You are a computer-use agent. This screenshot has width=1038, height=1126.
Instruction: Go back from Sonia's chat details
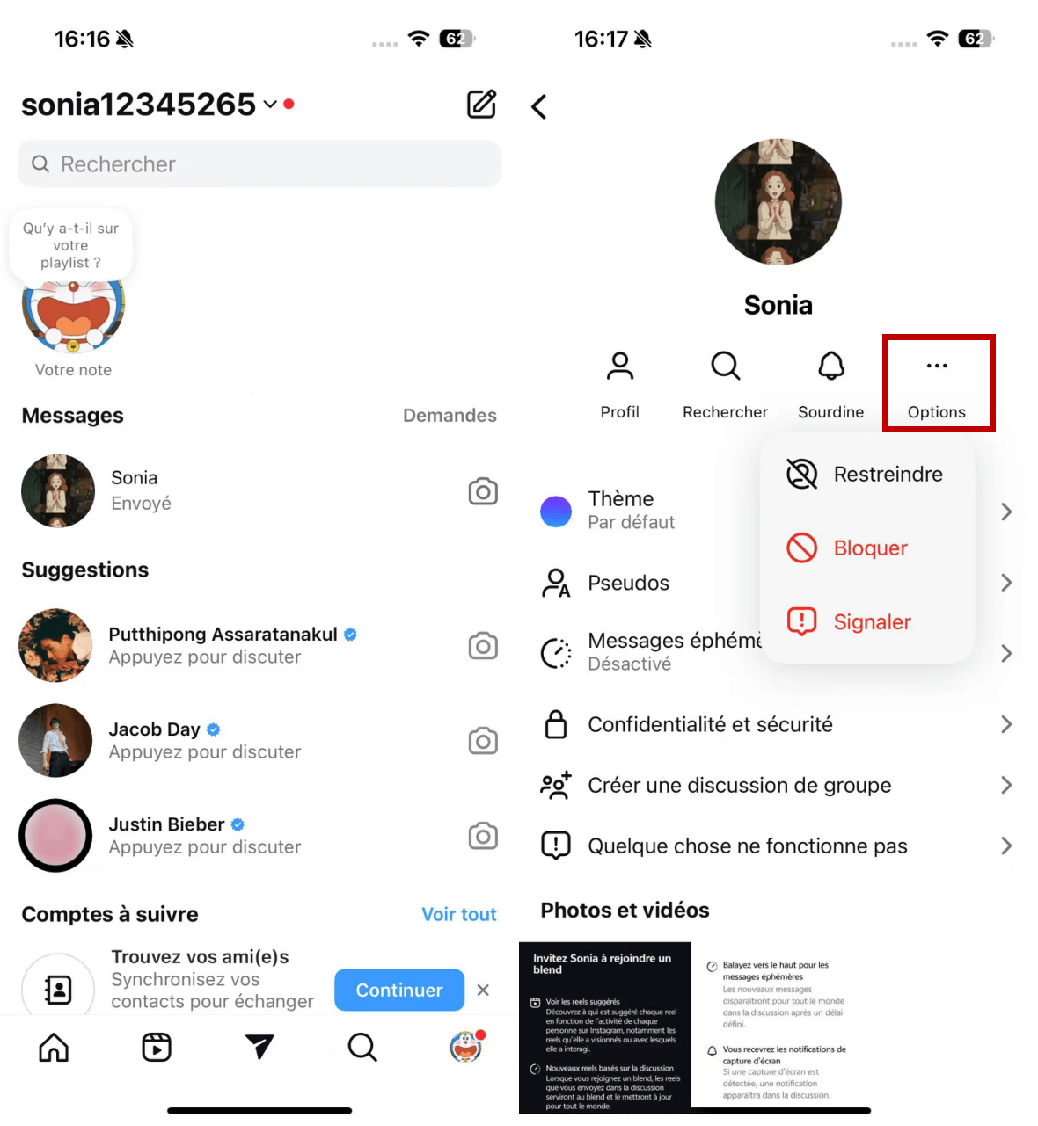pyautogui.click(x=539, y=107)
